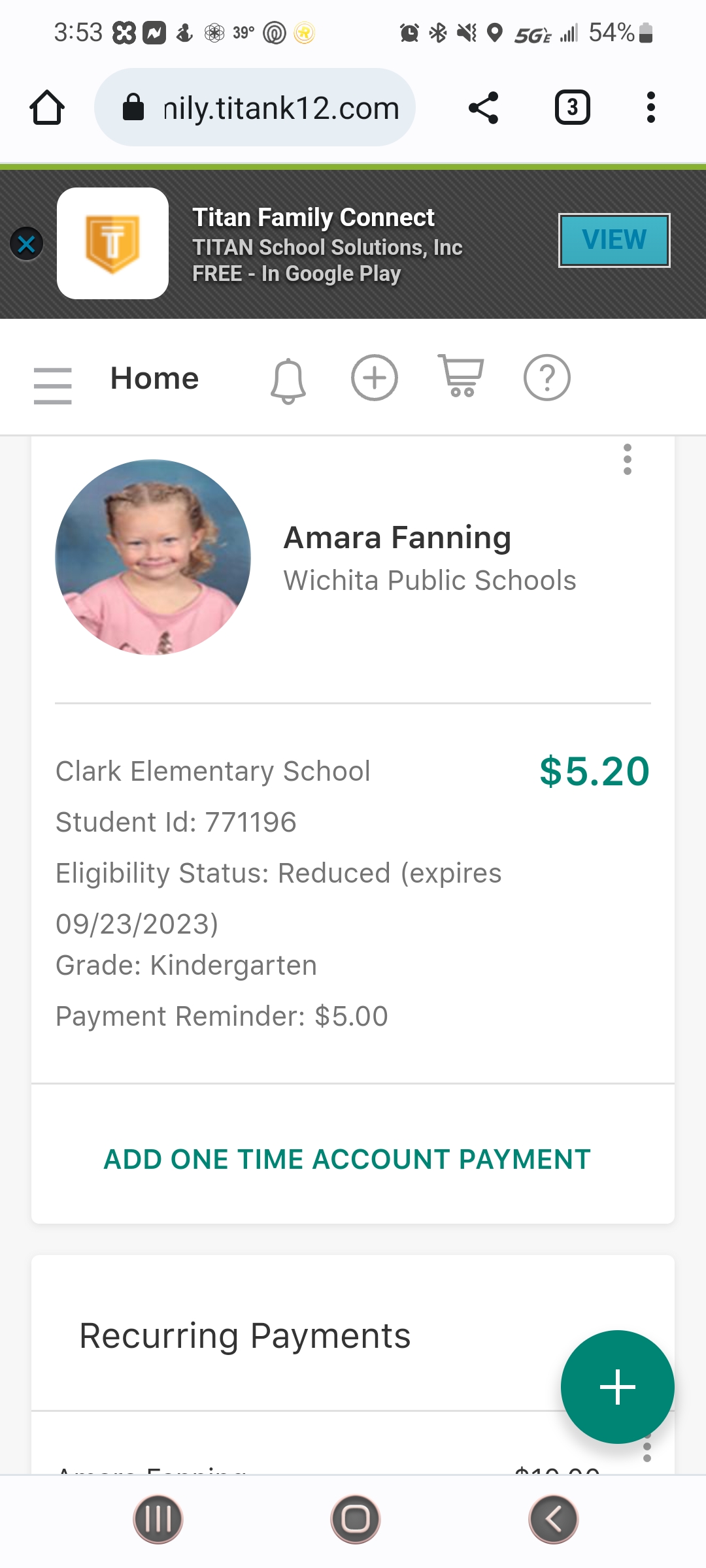This screenshot has height=1568, width=706.
Task: Tap the titank12.com address bar
Action: (255, 107)
